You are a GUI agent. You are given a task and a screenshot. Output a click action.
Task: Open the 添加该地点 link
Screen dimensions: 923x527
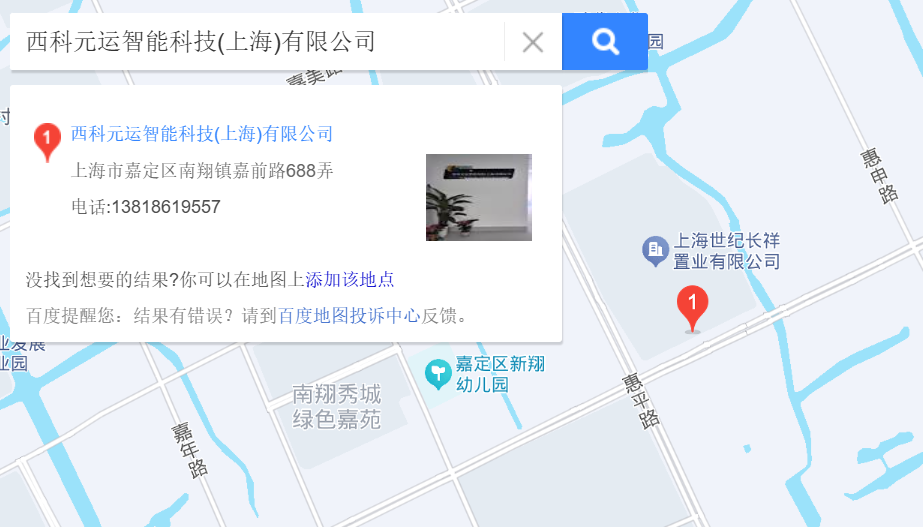[x=349, y=279]
